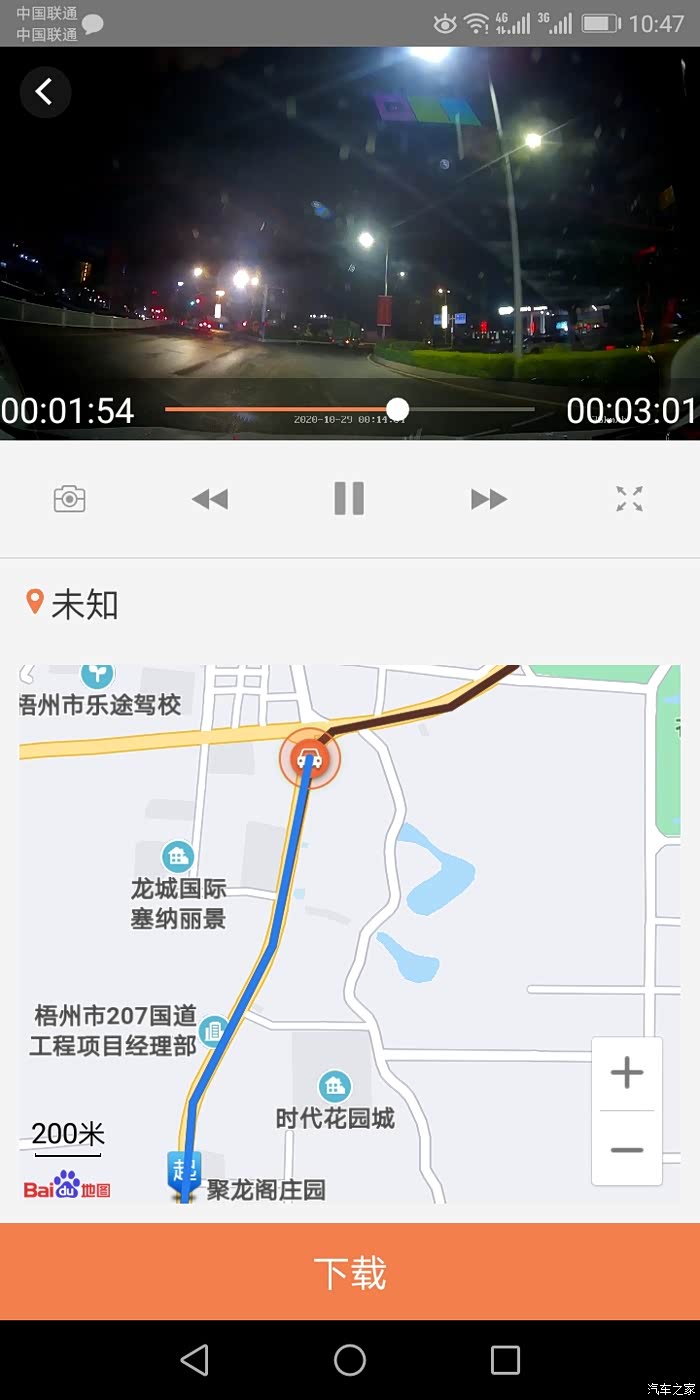
Task: Tap the video progress slider
Action: point(398,409)
